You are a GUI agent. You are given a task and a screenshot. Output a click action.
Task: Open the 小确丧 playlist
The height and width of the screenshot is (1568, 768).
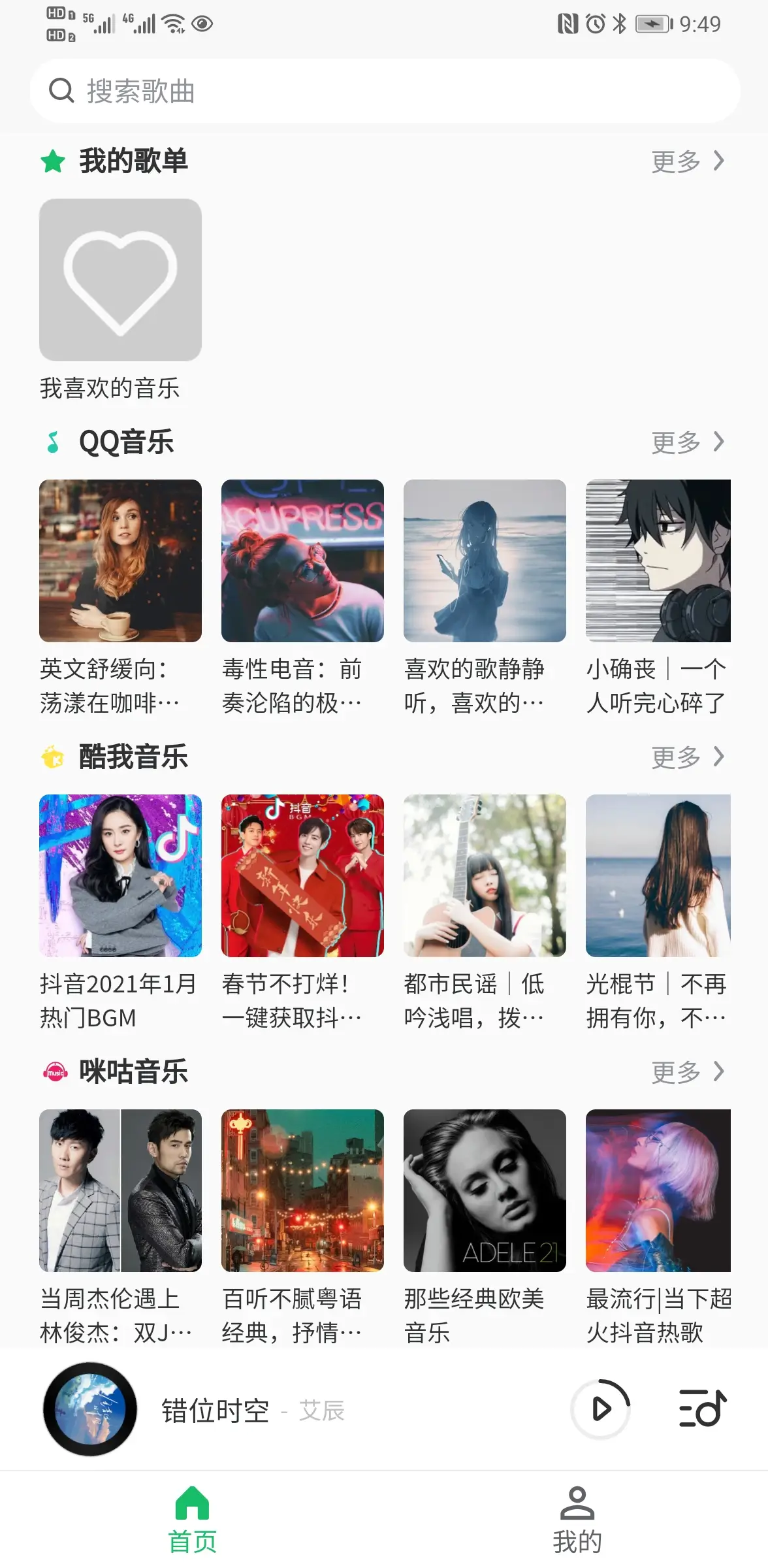658,561
